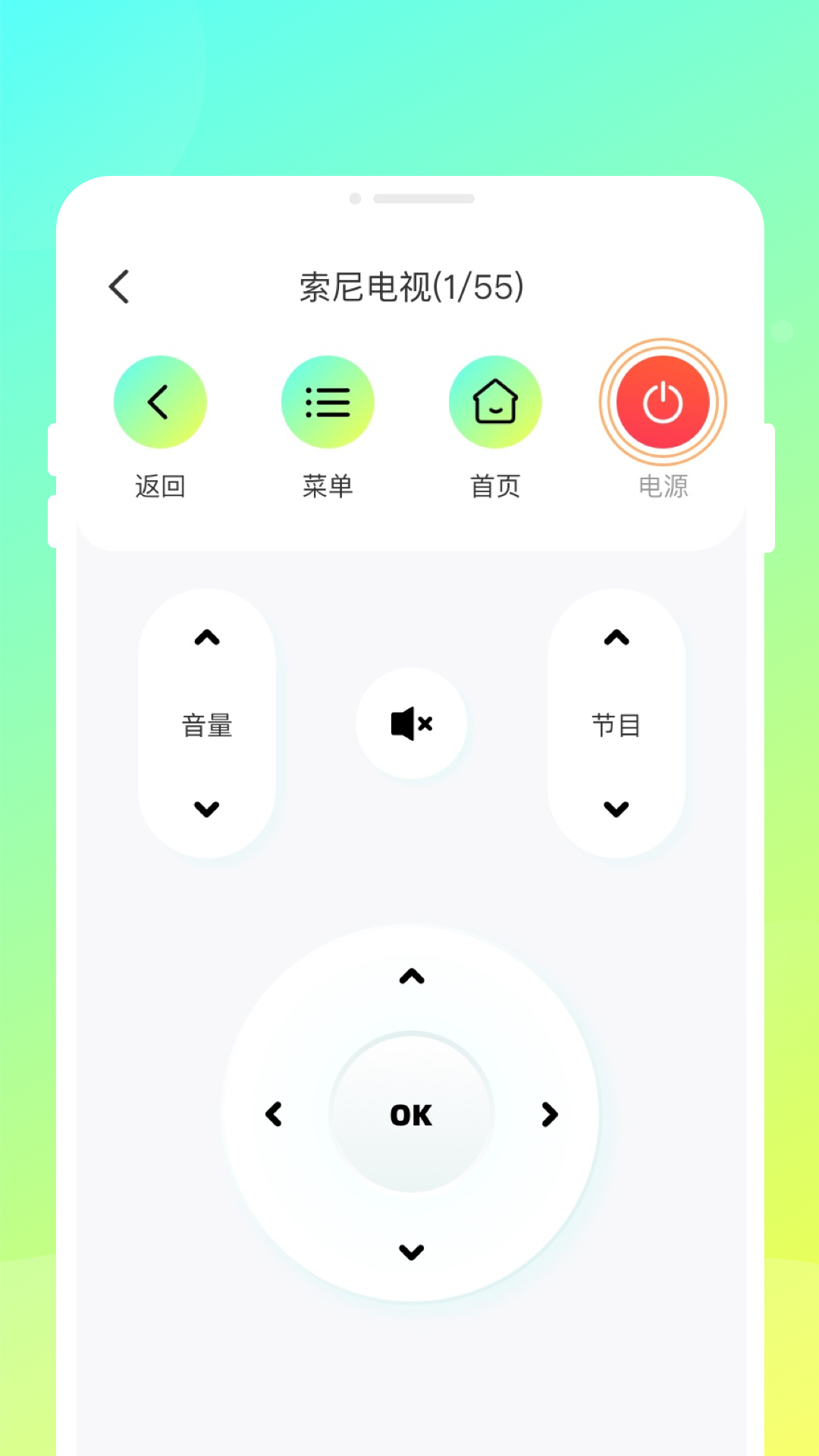819x1456 pixels.
Task: Toggle mute using the center speaker button
Action: [412, 724]
